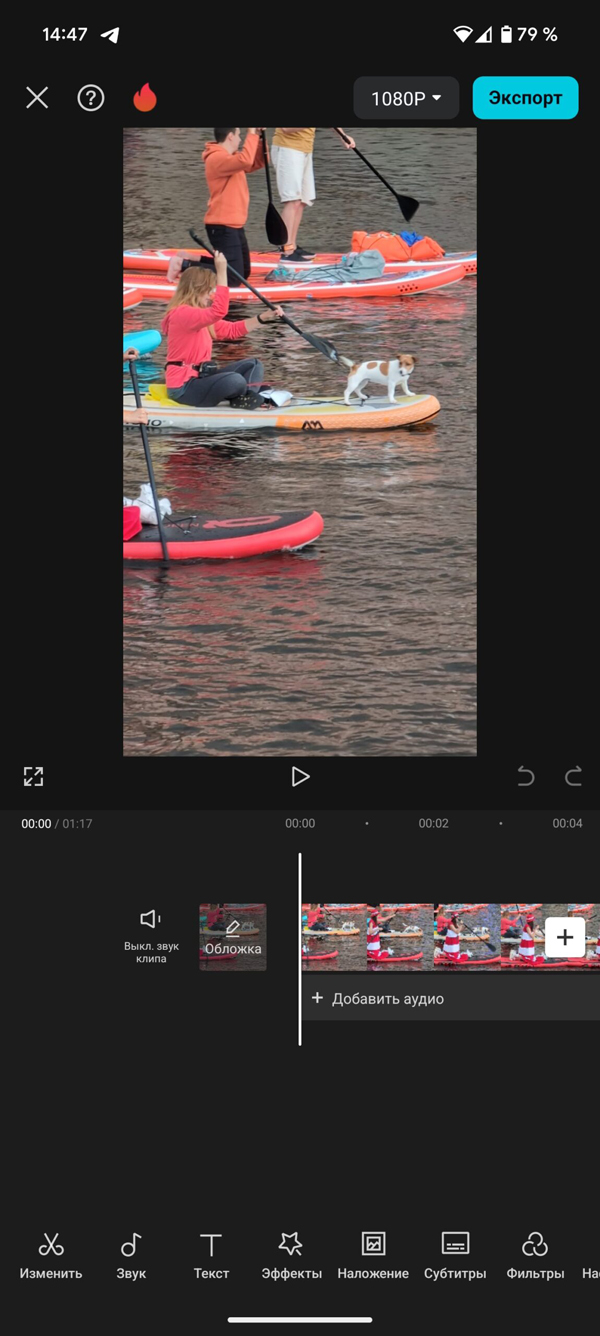Open the Изменить edit tool
This screenshot has height=1336, width=600.
point(50,1254)
